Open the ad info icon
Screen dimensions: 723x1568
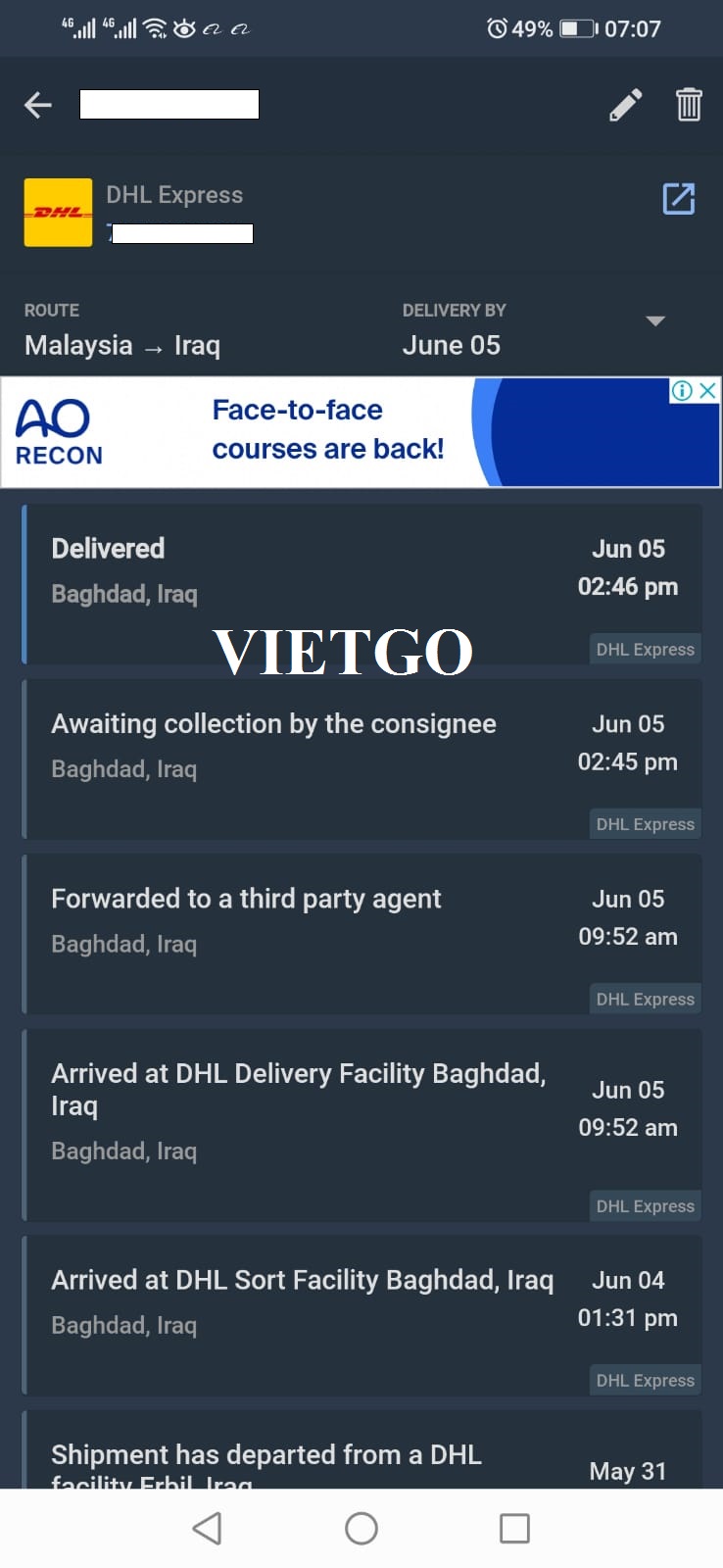[682, 390]
